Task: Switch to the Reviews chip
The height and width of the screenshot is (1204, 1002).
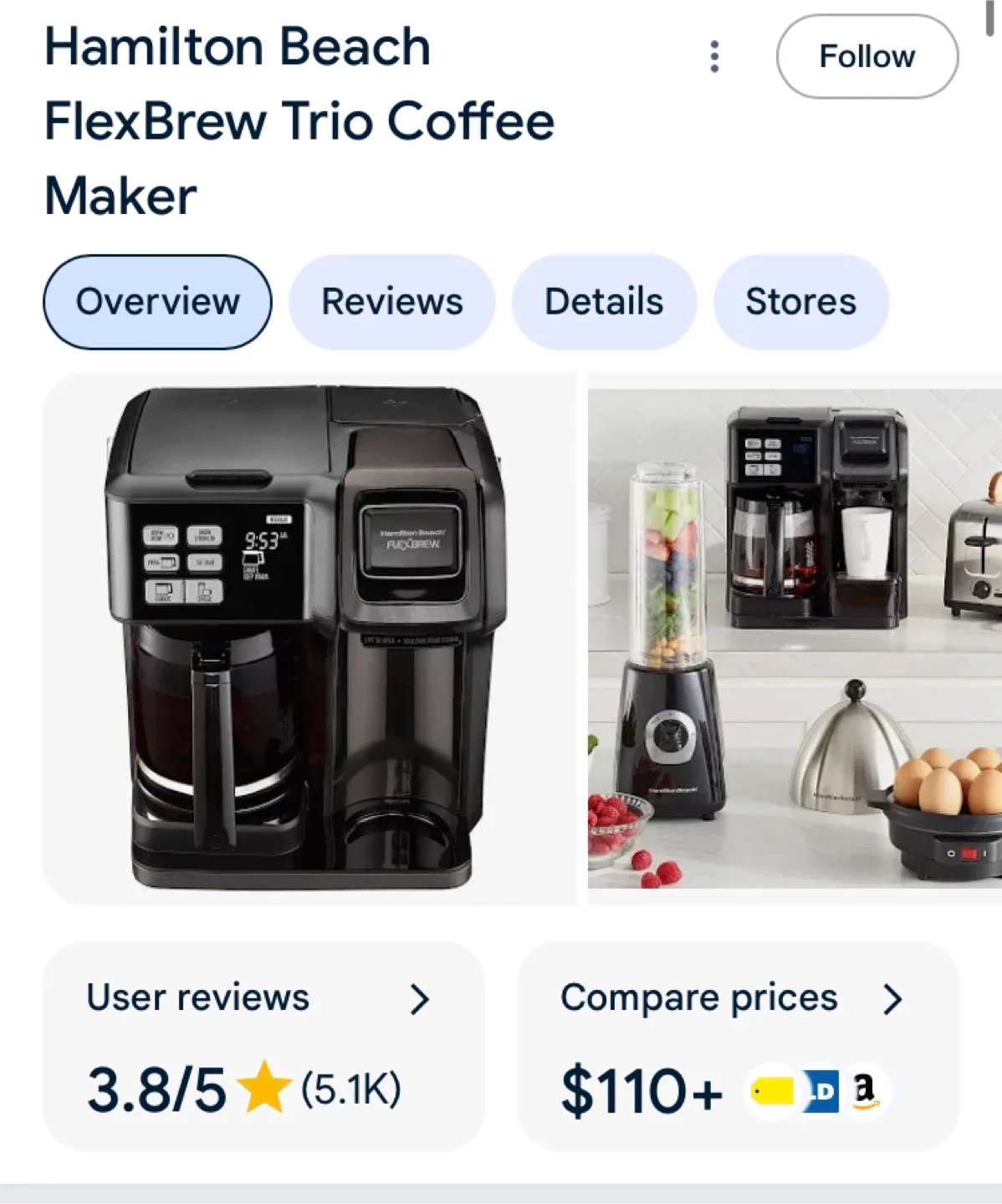Action: (x=391, y=302)
